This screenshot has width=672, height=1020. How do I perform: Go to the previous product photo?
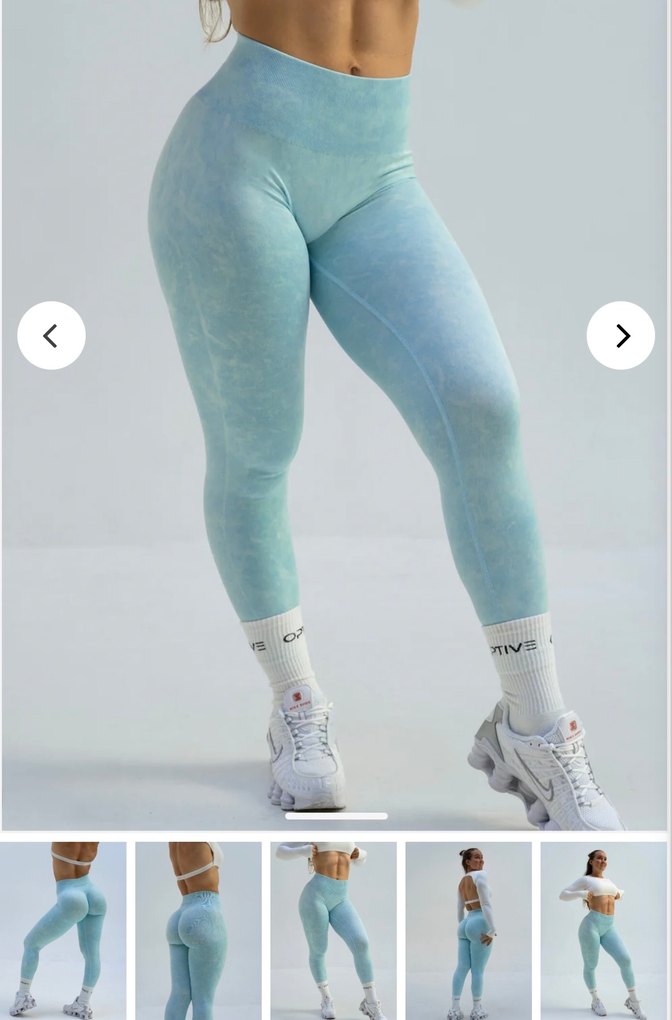click(x=51, y=336)
